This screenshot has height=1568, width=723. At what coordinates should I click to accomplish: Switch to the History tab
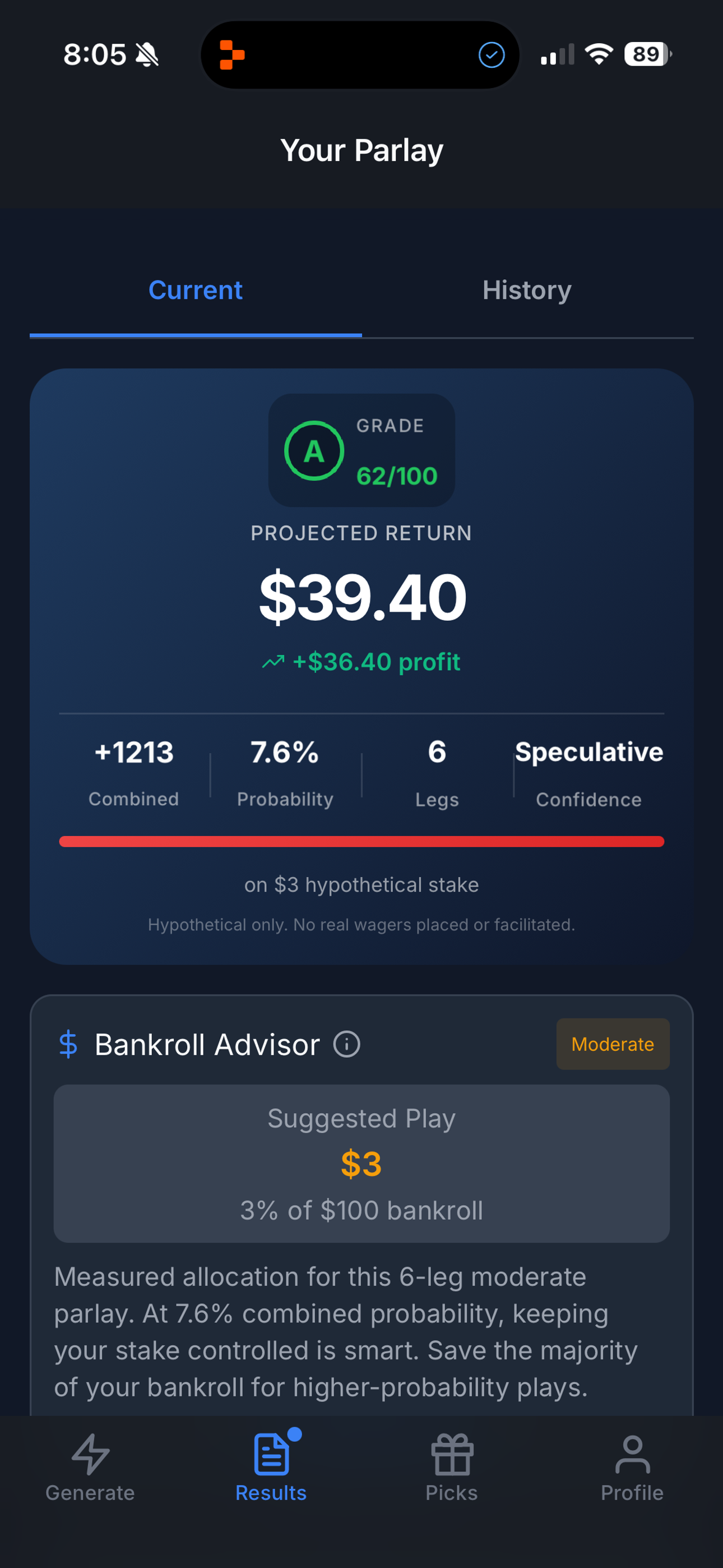click(x=526, y=290)
